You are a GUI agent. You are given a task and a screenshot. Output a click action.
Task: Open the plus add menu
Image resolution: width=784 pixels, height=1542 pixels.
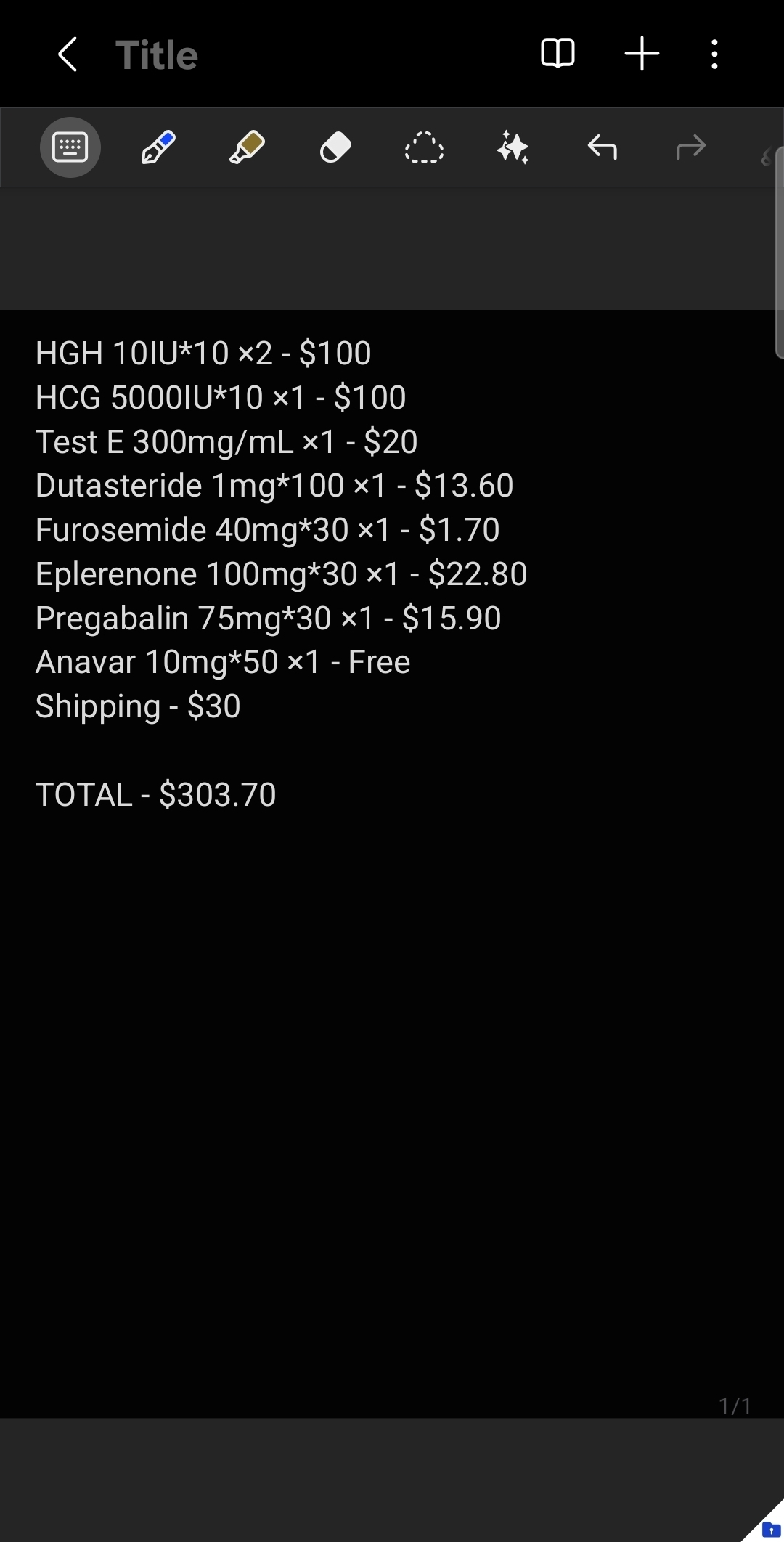coord(642,54)
